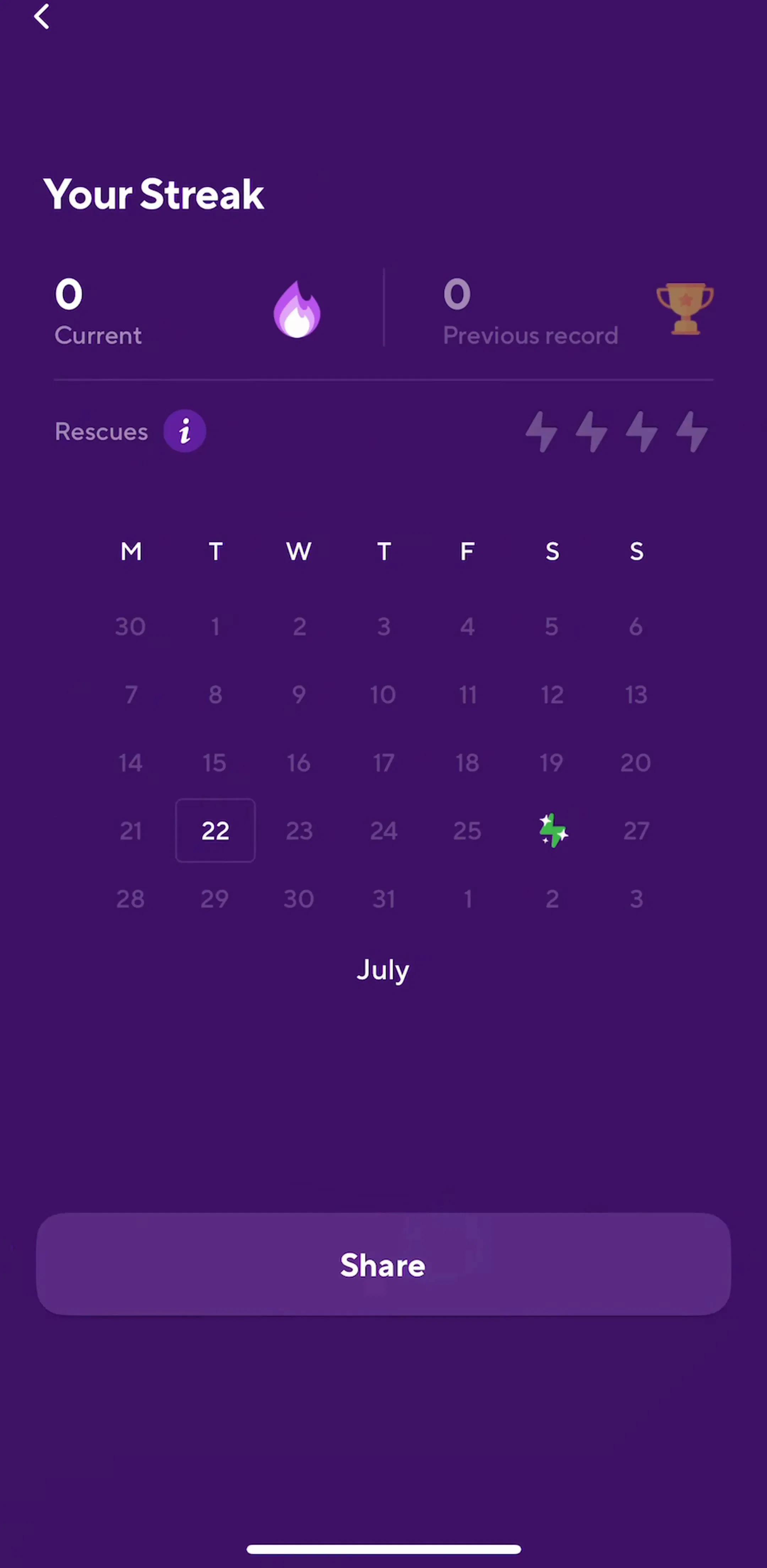Go back using the top-left arrow

click(41, 16)
